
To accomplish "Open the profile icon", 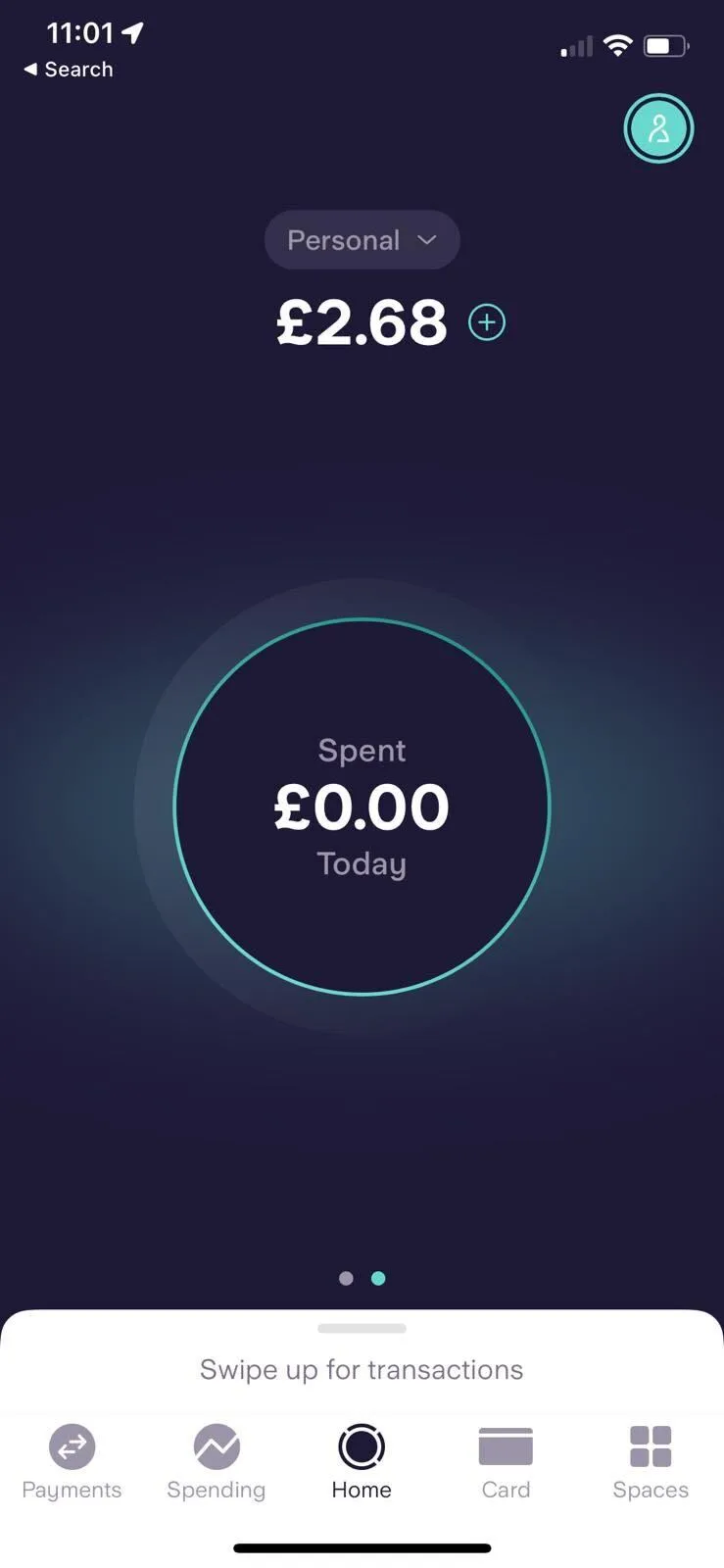I will 658,128.
